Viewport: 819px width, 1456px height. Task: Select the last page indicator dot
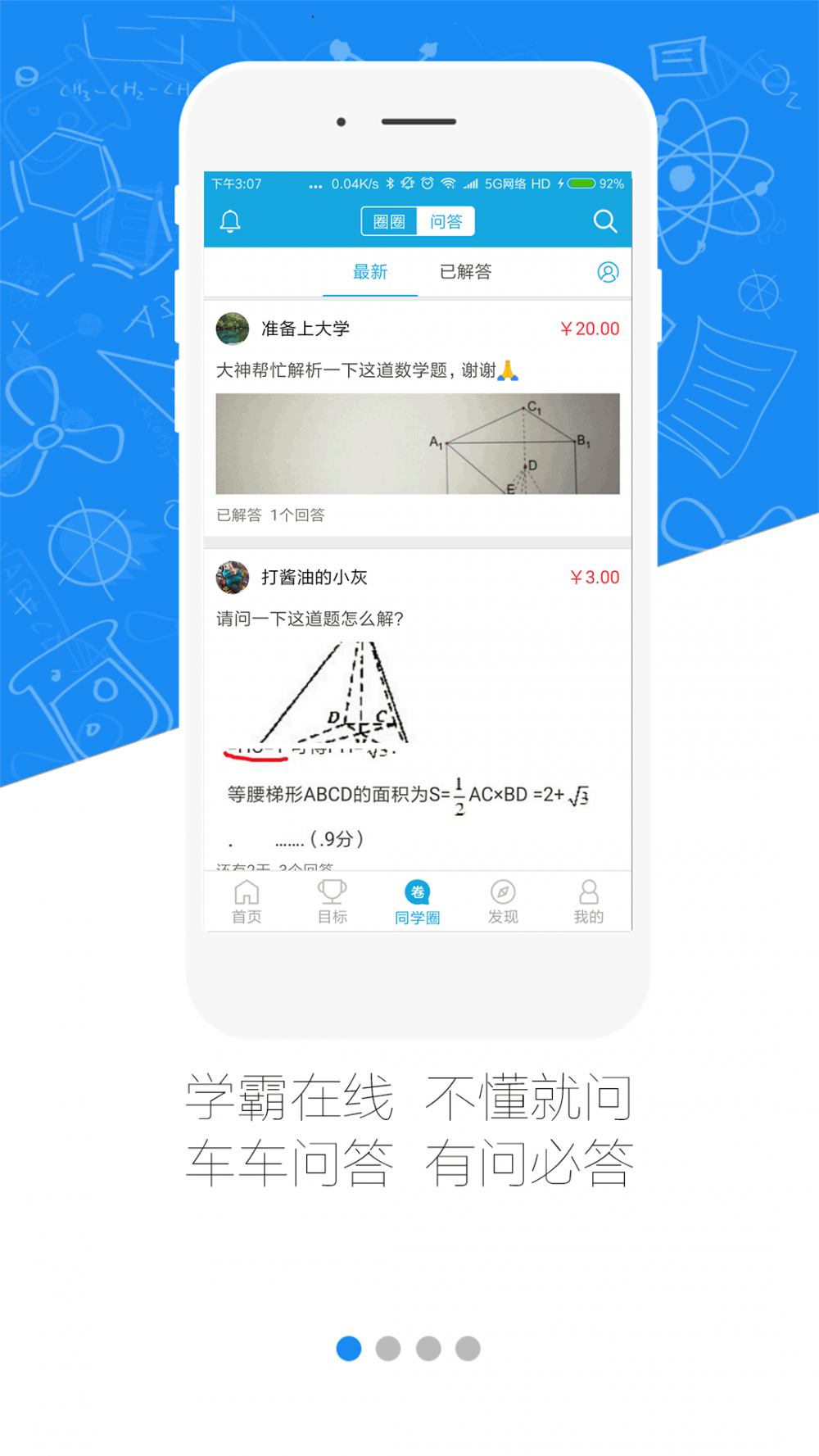(x=468, y=1348)
